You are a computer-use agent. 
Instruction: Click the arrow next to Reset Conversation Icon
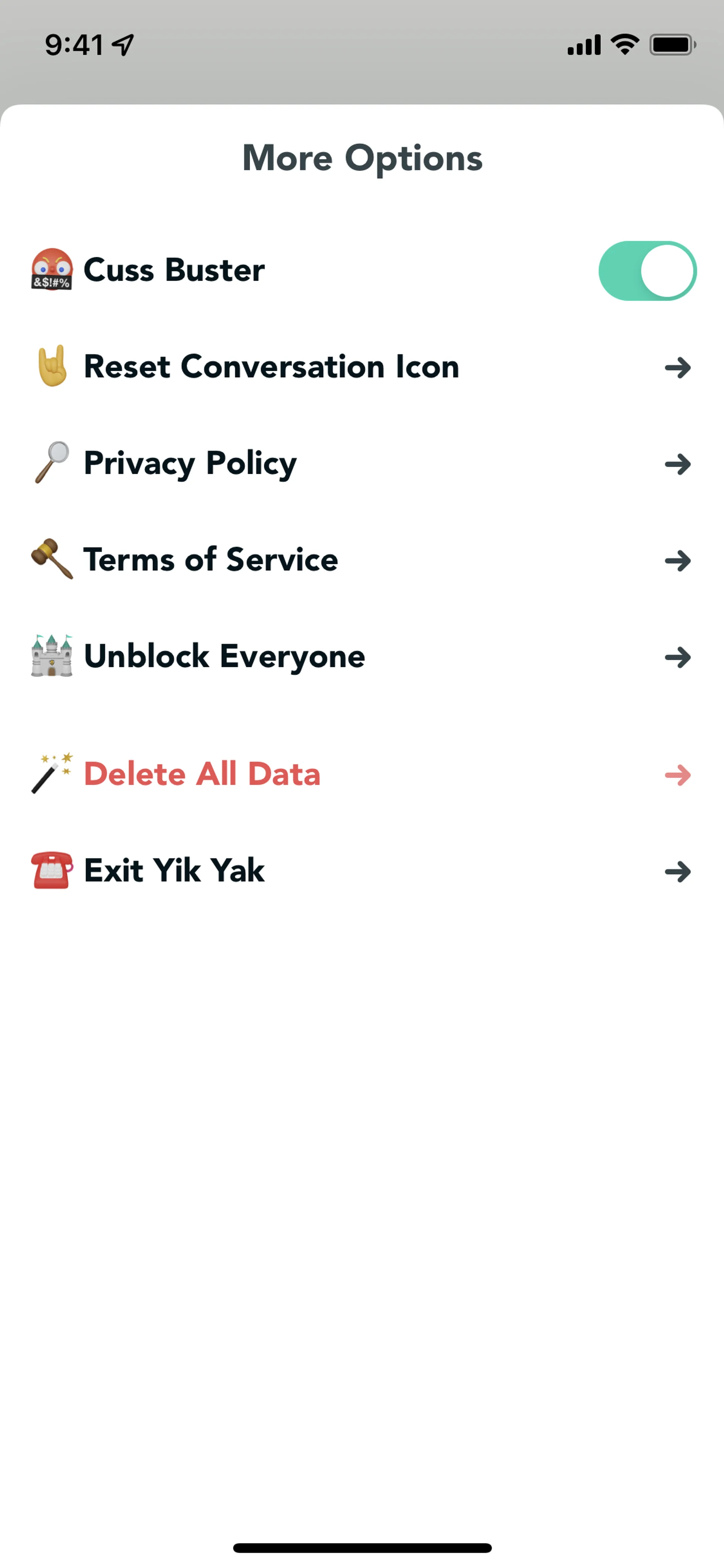(x=677, y=367)
